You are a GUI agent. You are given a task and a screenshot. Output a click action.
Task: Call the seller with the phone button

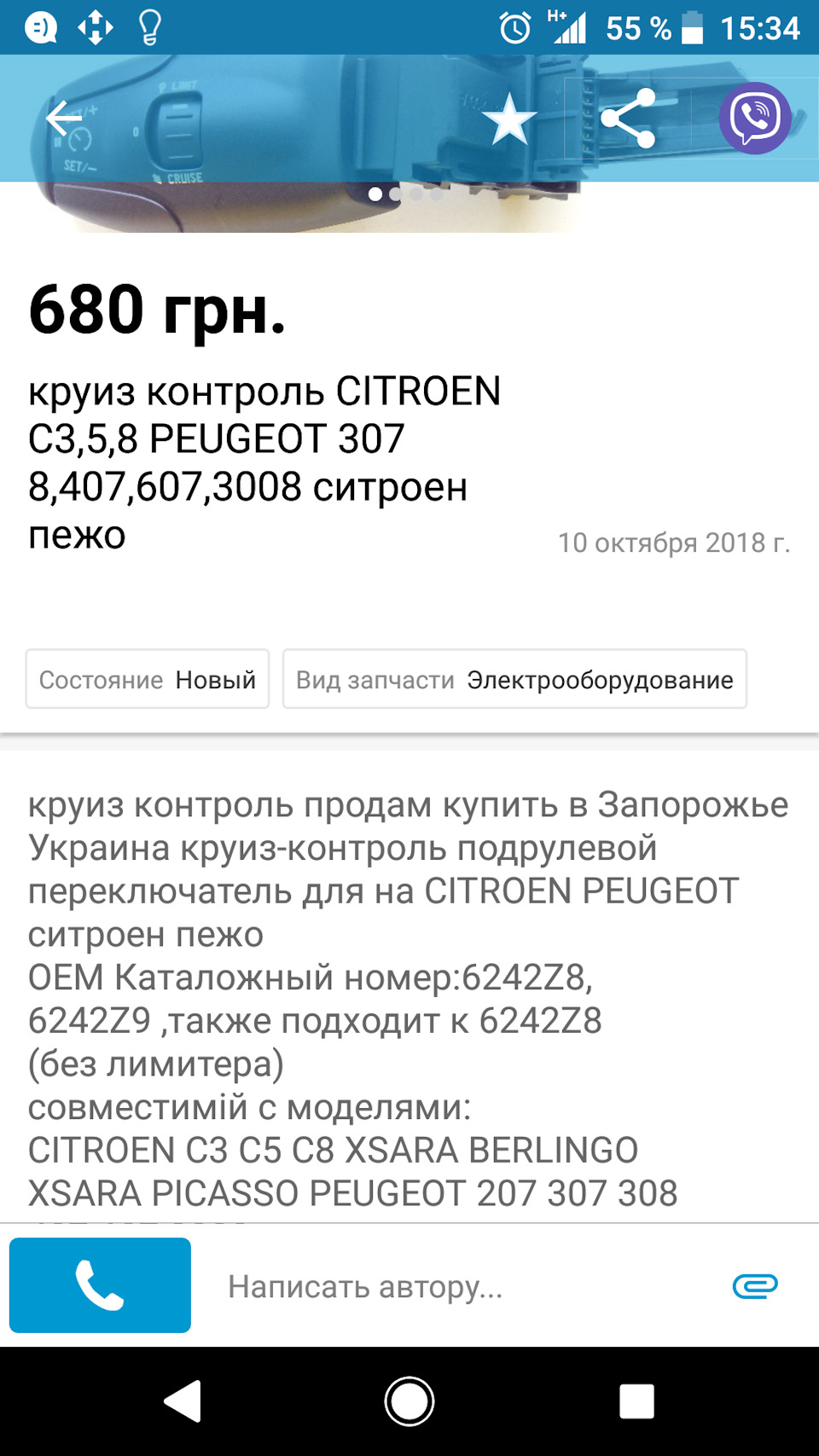(x=100, y=1285)
